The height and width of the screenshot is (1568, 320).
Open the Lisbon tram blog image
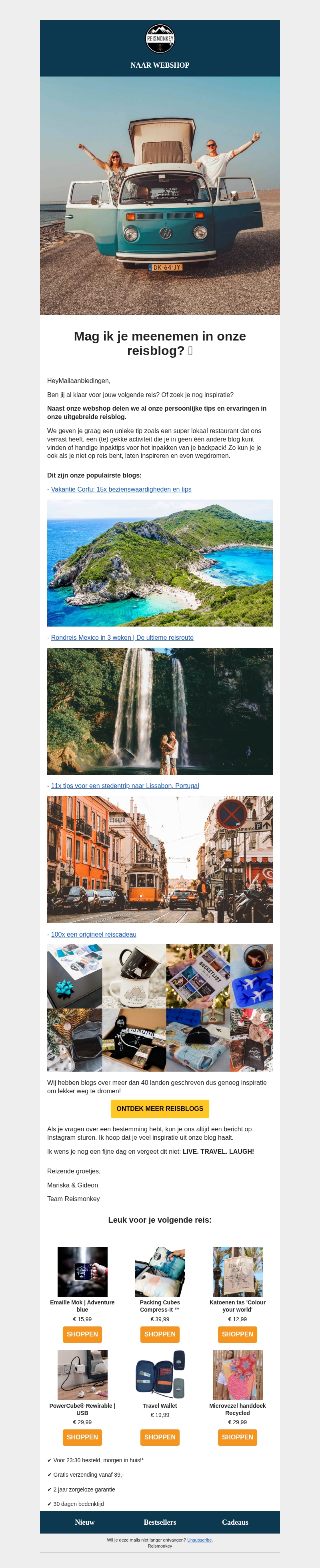[160, 859]
